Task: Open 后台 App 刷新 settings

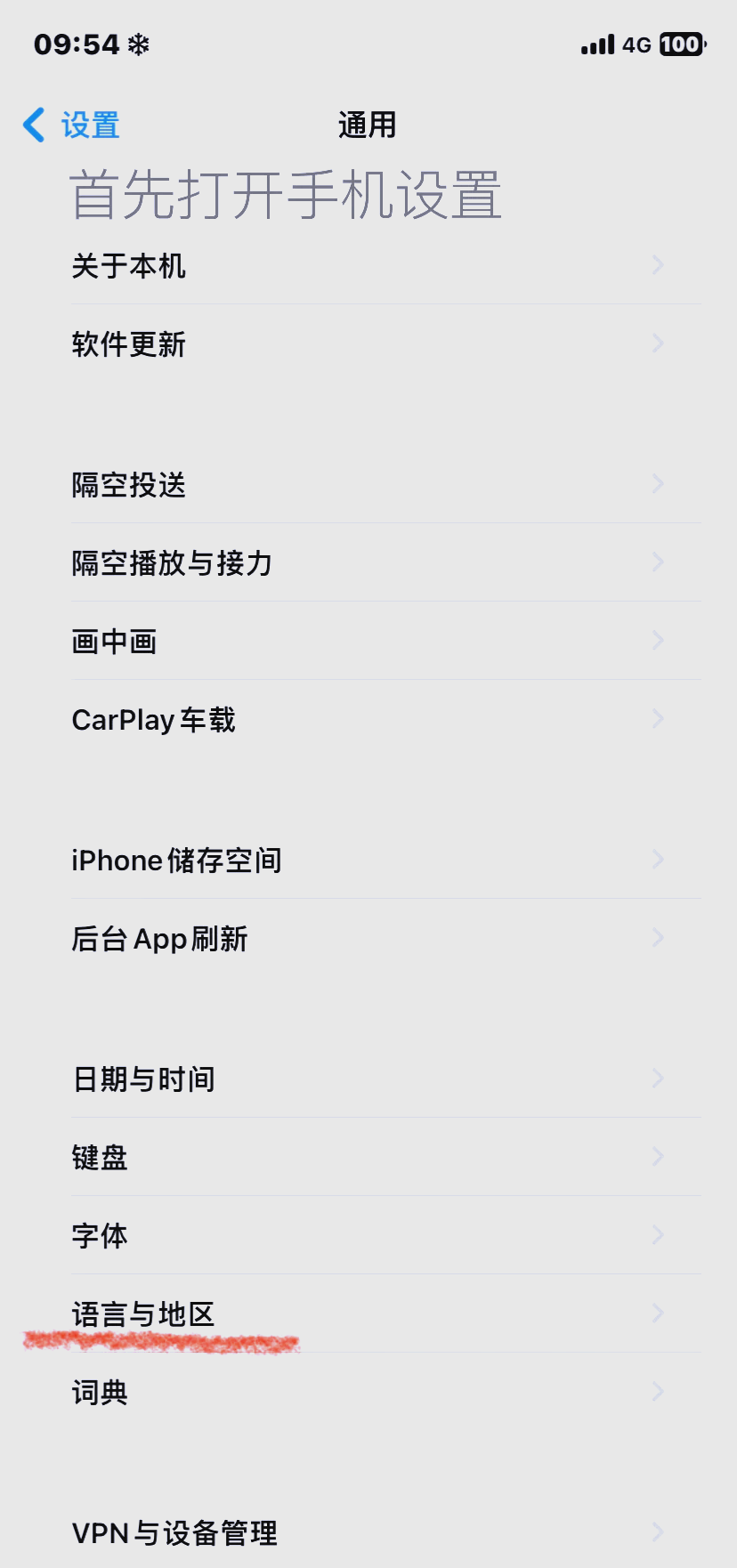Action: click(x=368, y=937)
